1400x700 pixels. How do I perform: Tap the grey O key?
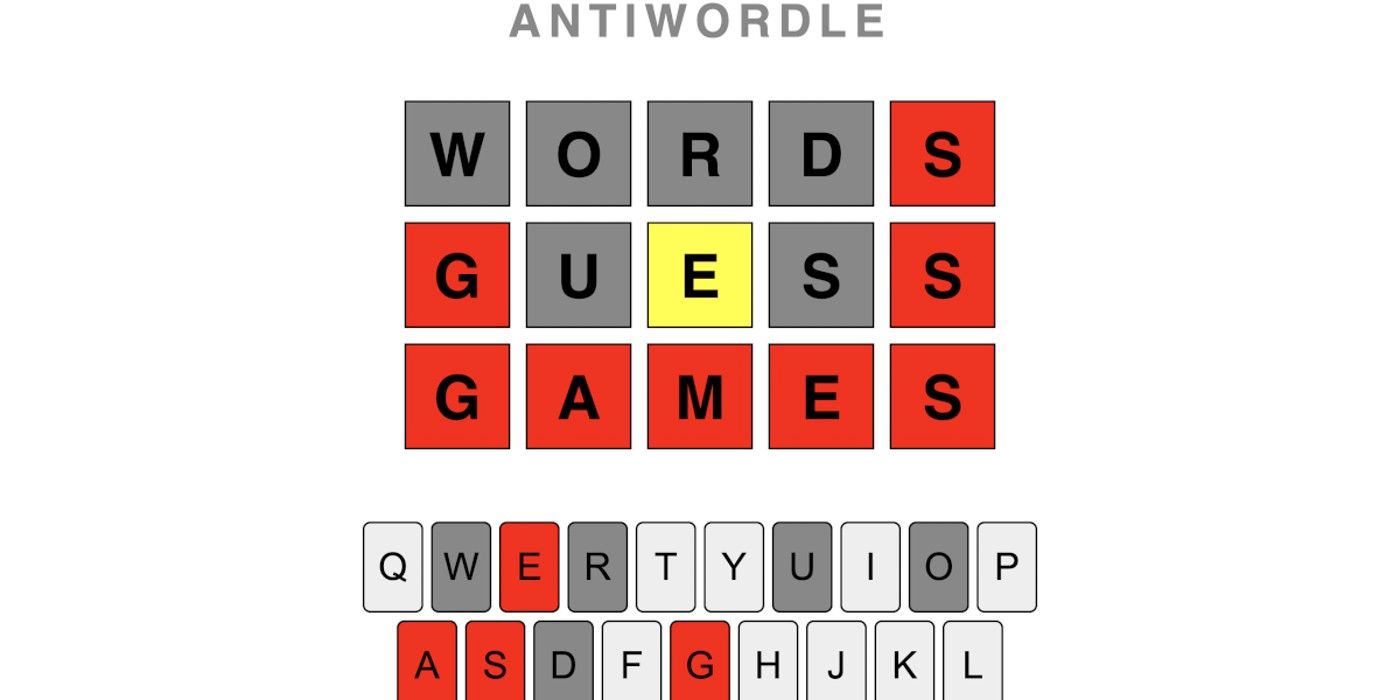click(x=938, y=567)
